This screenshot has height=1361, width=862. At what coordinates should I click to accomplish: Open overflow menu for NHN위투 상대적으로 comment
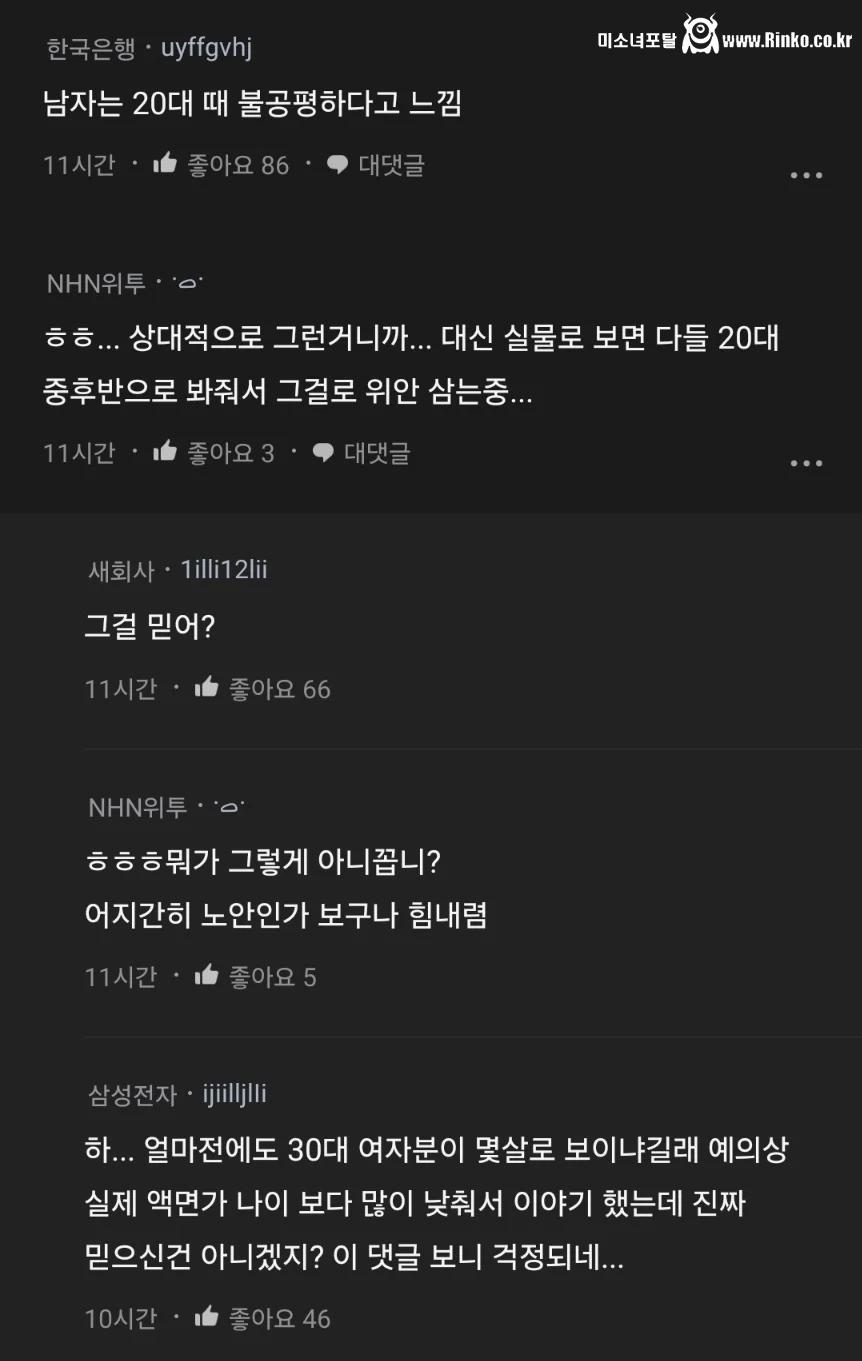[806, 463]
